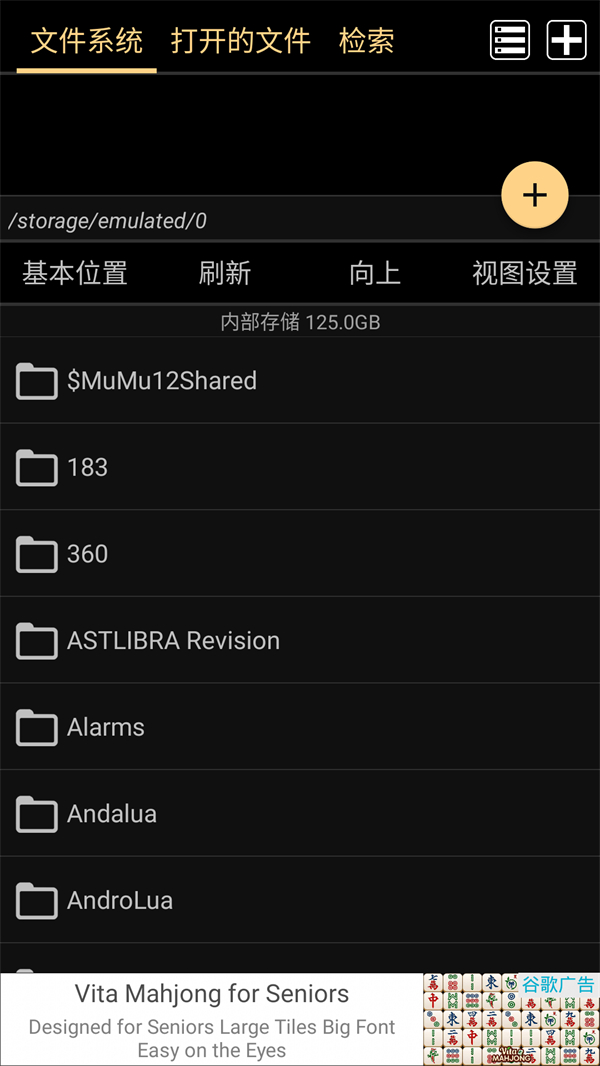
Task: Go to 基本位置
Action: pyautogui.click(x=75, y=273)
